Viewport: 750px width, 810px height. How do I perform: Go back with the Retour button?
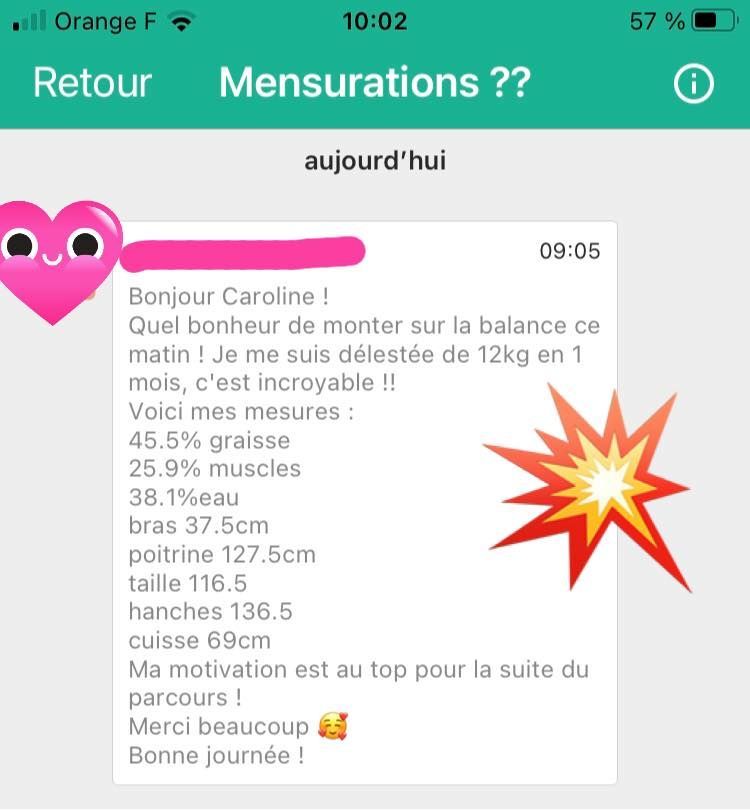92,83
